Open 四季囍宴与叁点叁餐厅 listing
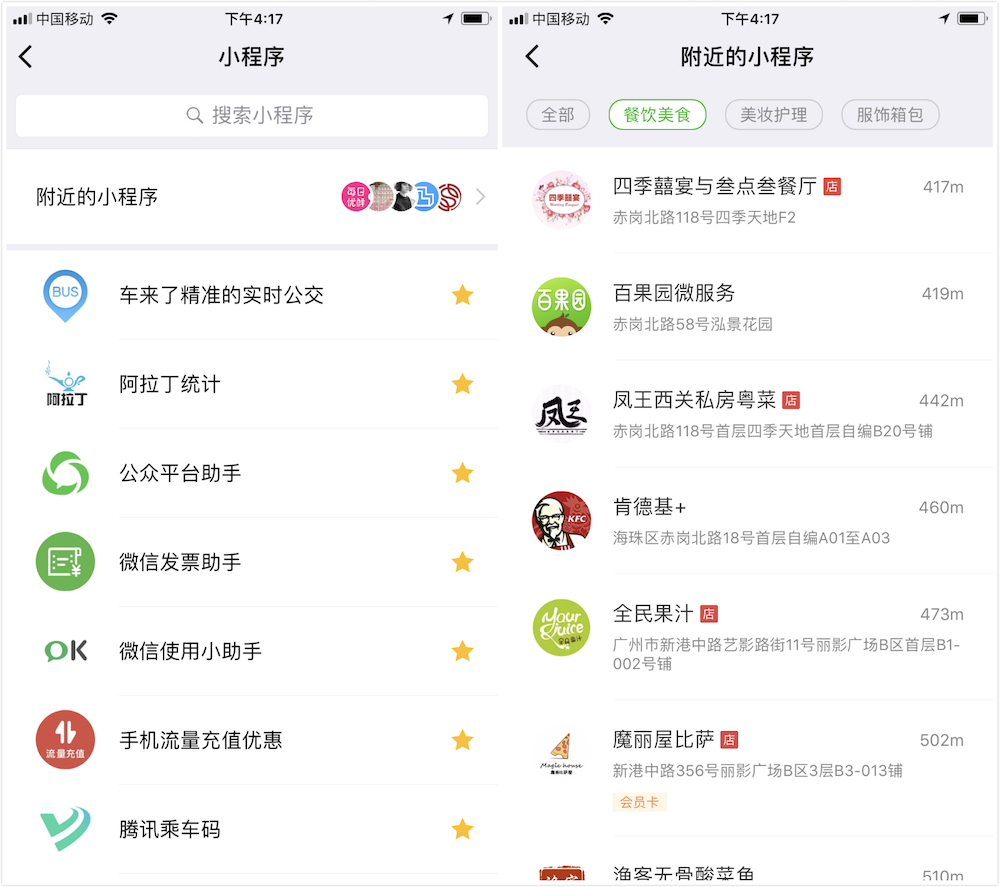1000x887 pixels. (x=714, y=198)
